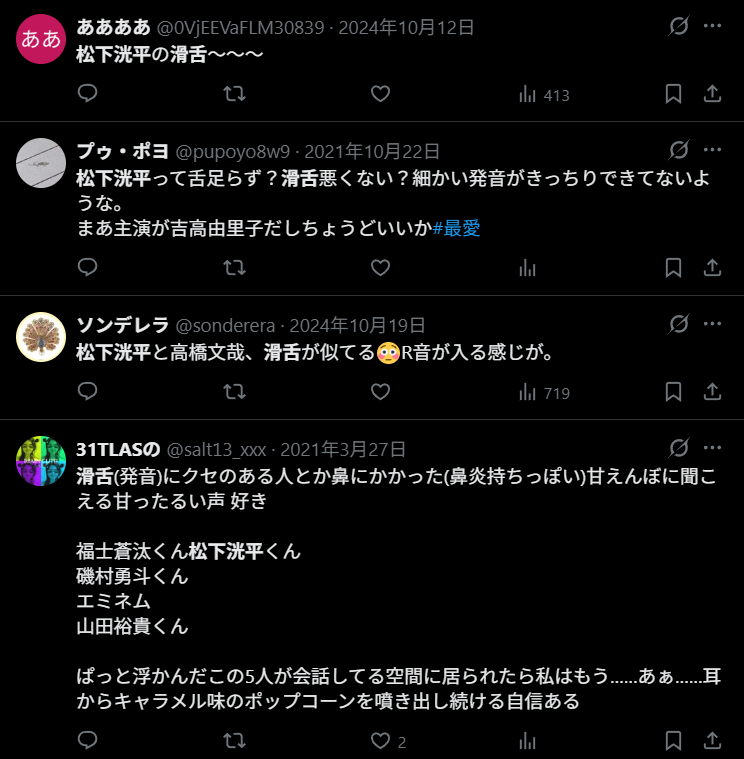This screenshot has width=744, height=759.
Task: Retweet プゥ・ポヨ's post
Action: [x=233, y=268]
